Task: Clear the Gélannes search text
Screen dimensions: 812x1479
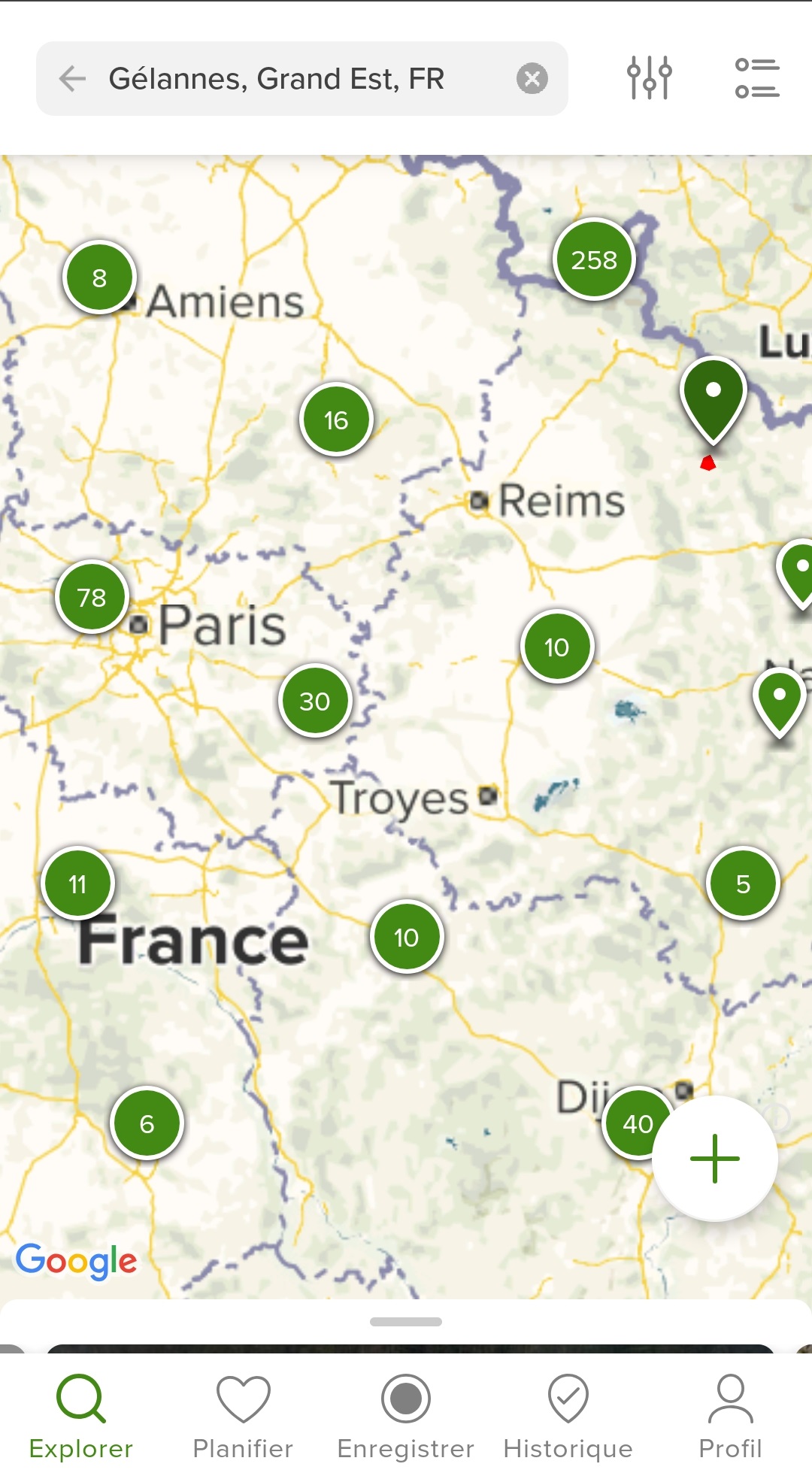Action: [532, 78]
